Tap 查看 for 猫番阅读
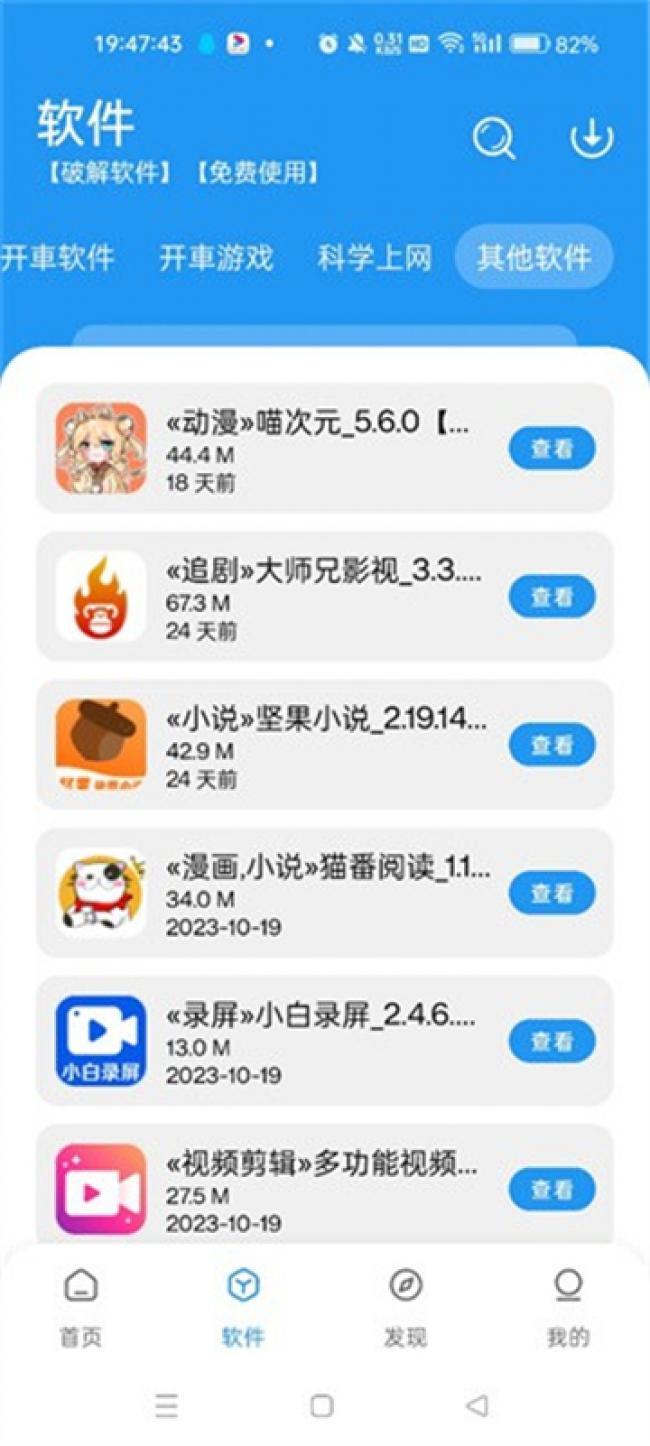Viewport: 650px width, 1446px height. tap(552, 893)
